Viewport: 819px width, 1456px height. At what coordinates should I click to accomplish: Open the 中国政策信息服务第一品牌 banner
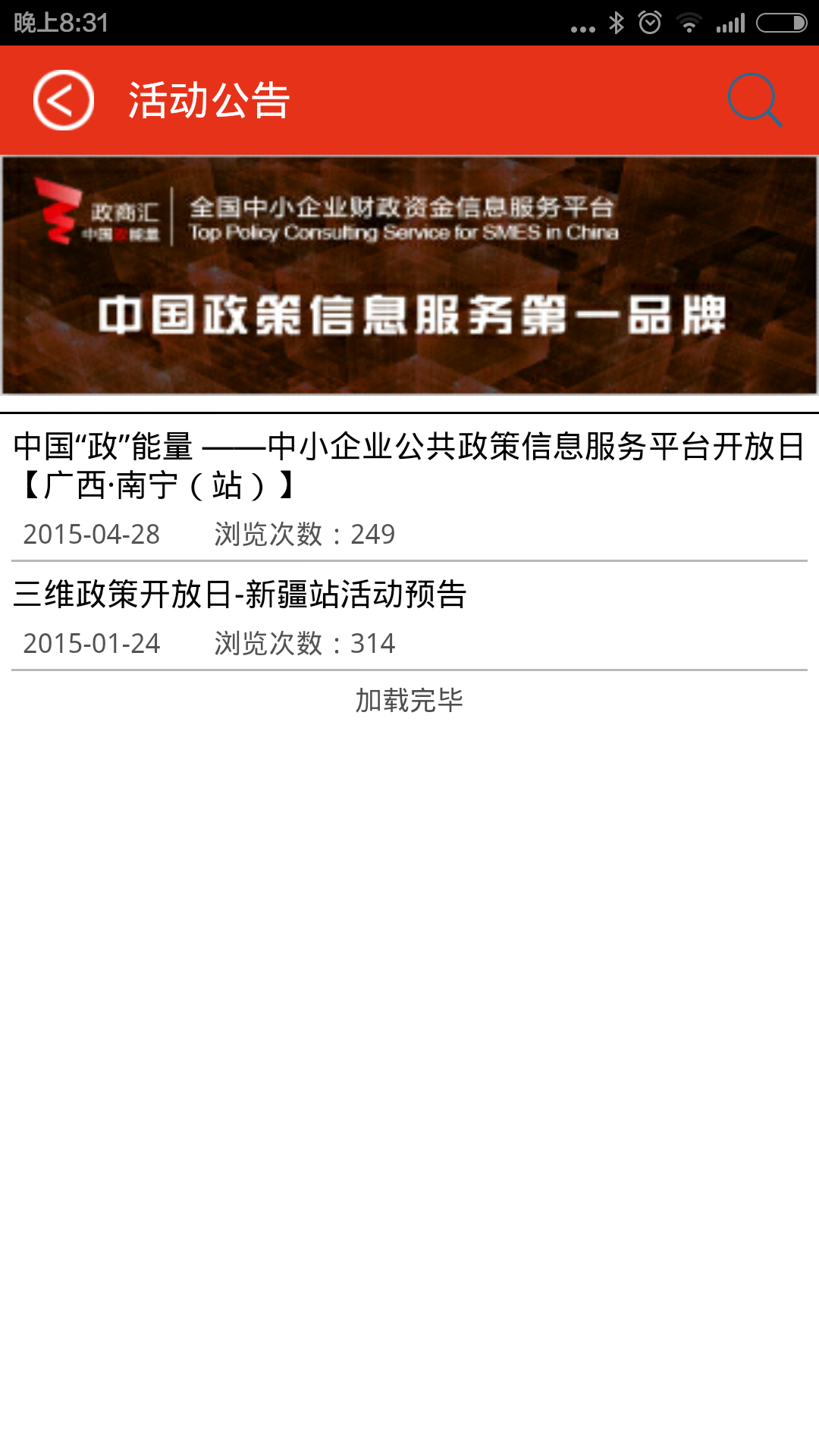pos(409,275)
